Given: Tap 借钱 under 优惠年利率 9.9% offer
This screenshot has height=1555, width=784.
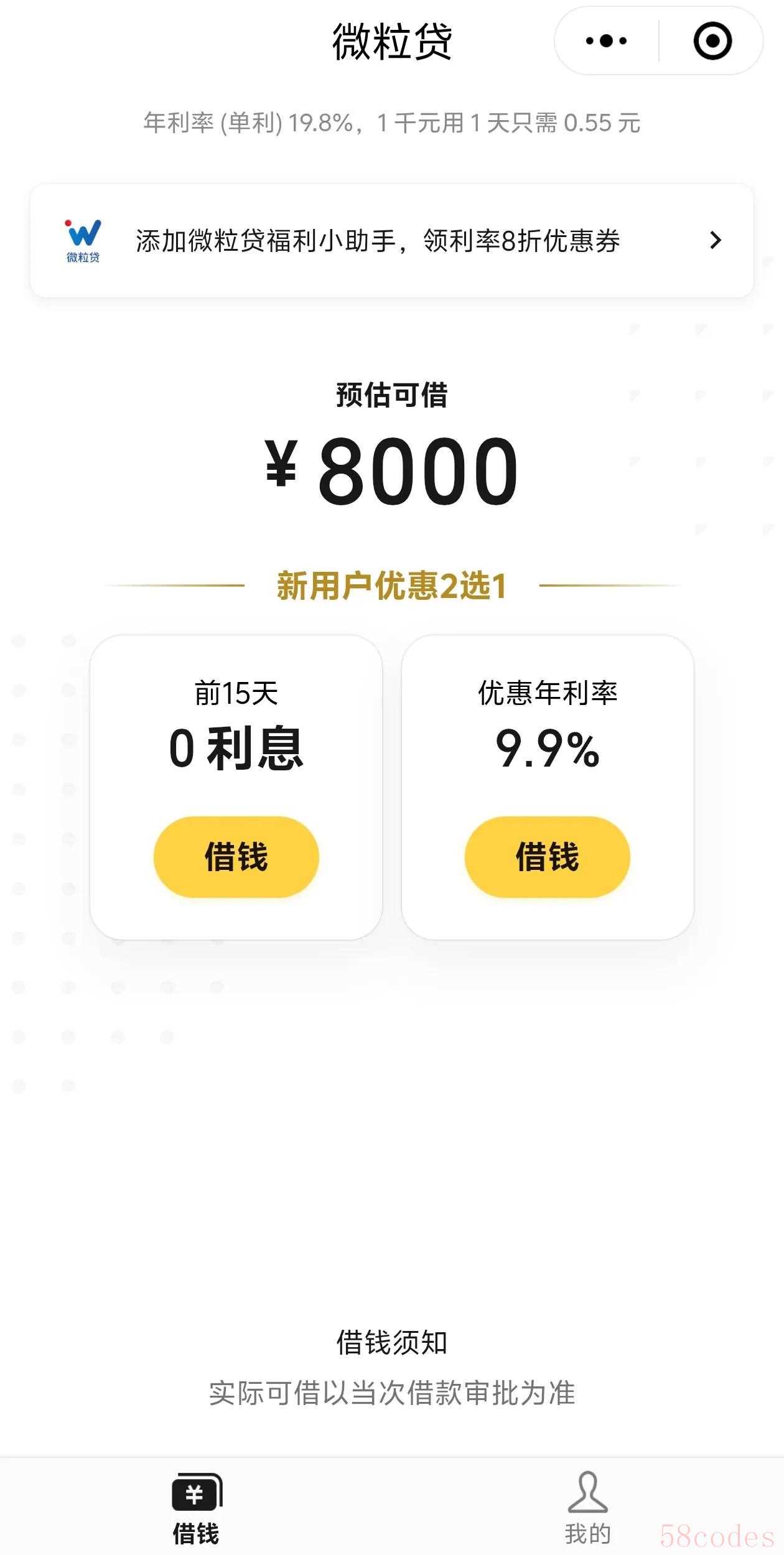Looking at the screenshot, I should pyautogui.click(x=548, y=857).
